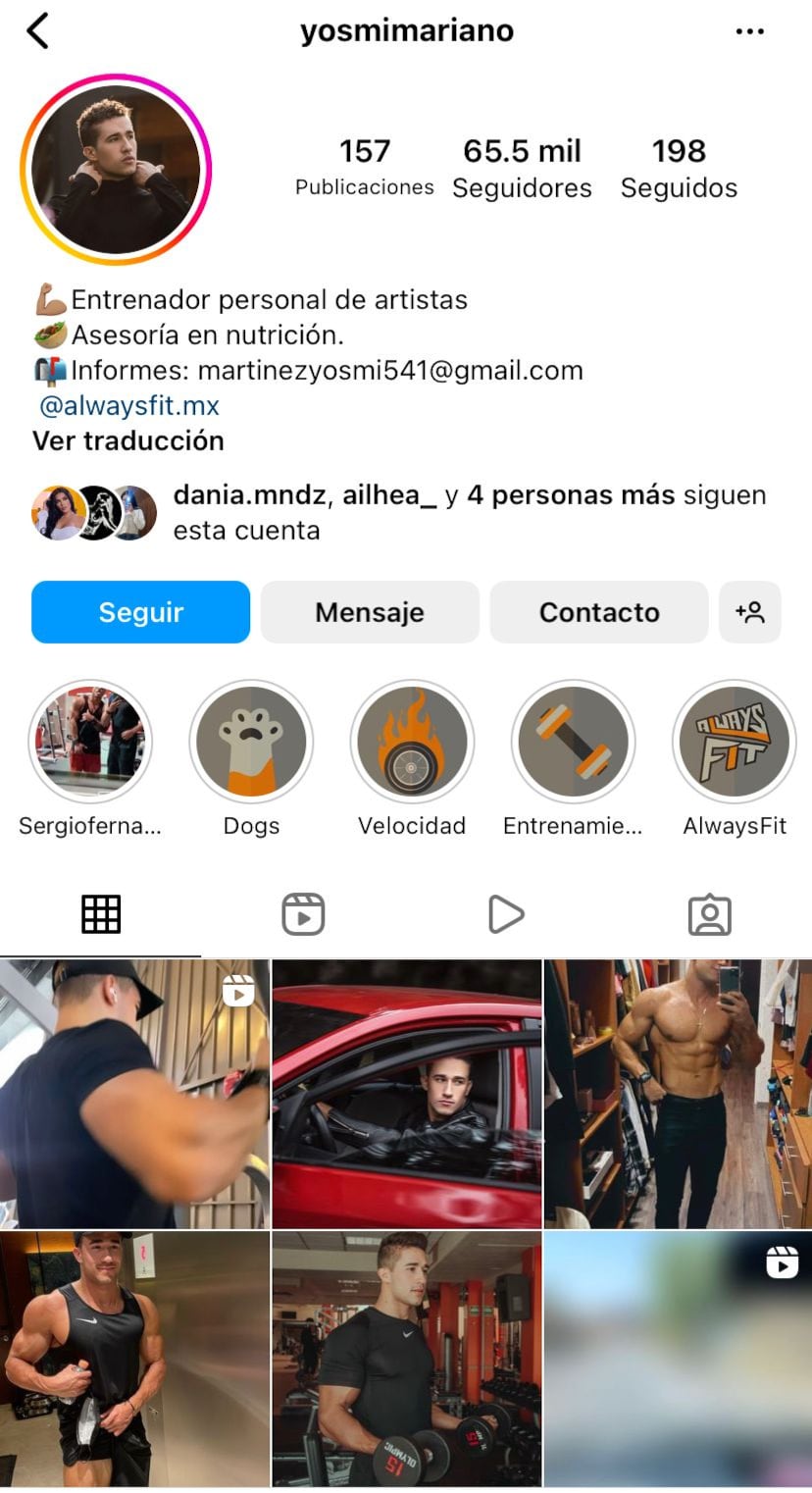The width and height of the screenshot is (812, 1493).
Task: Follow the account with Seguir
Action: pyautogui.click(x=140, y=612)
